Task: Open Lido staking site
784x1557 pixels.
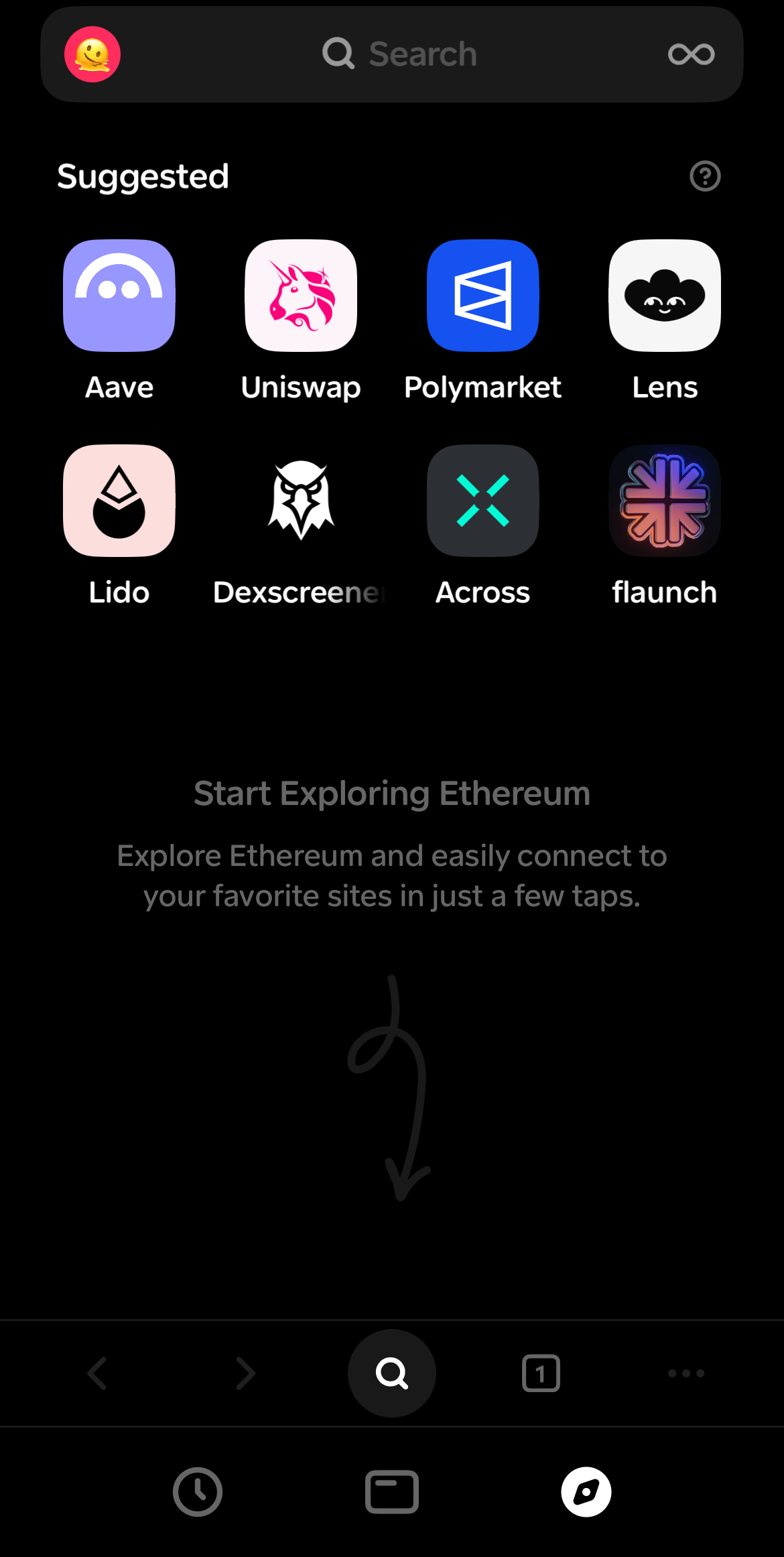Action: 119,501
